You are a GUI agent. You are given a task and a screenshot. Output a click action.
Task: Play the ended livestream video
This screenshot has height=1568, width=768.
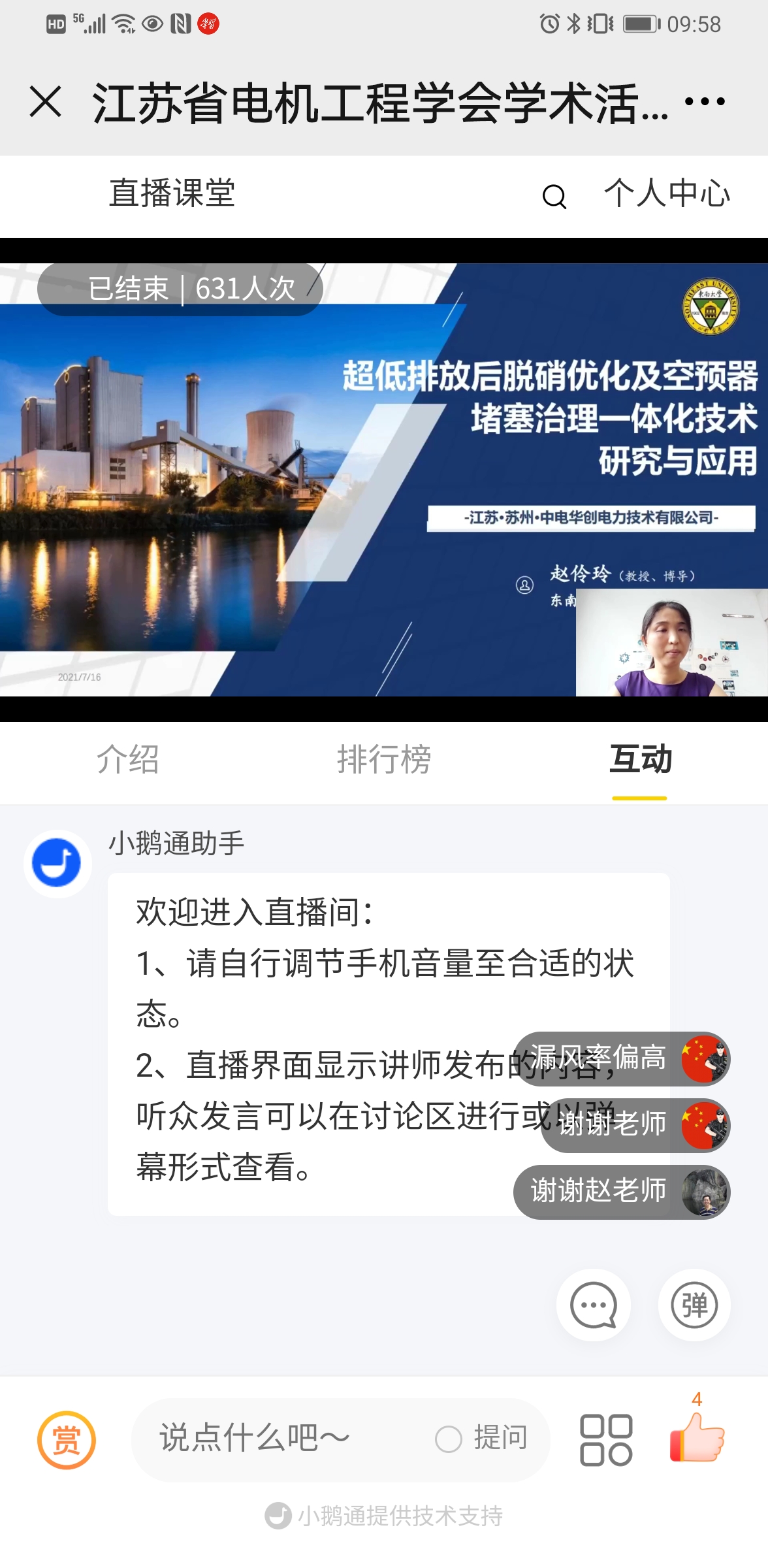click(x=384, y=480)
